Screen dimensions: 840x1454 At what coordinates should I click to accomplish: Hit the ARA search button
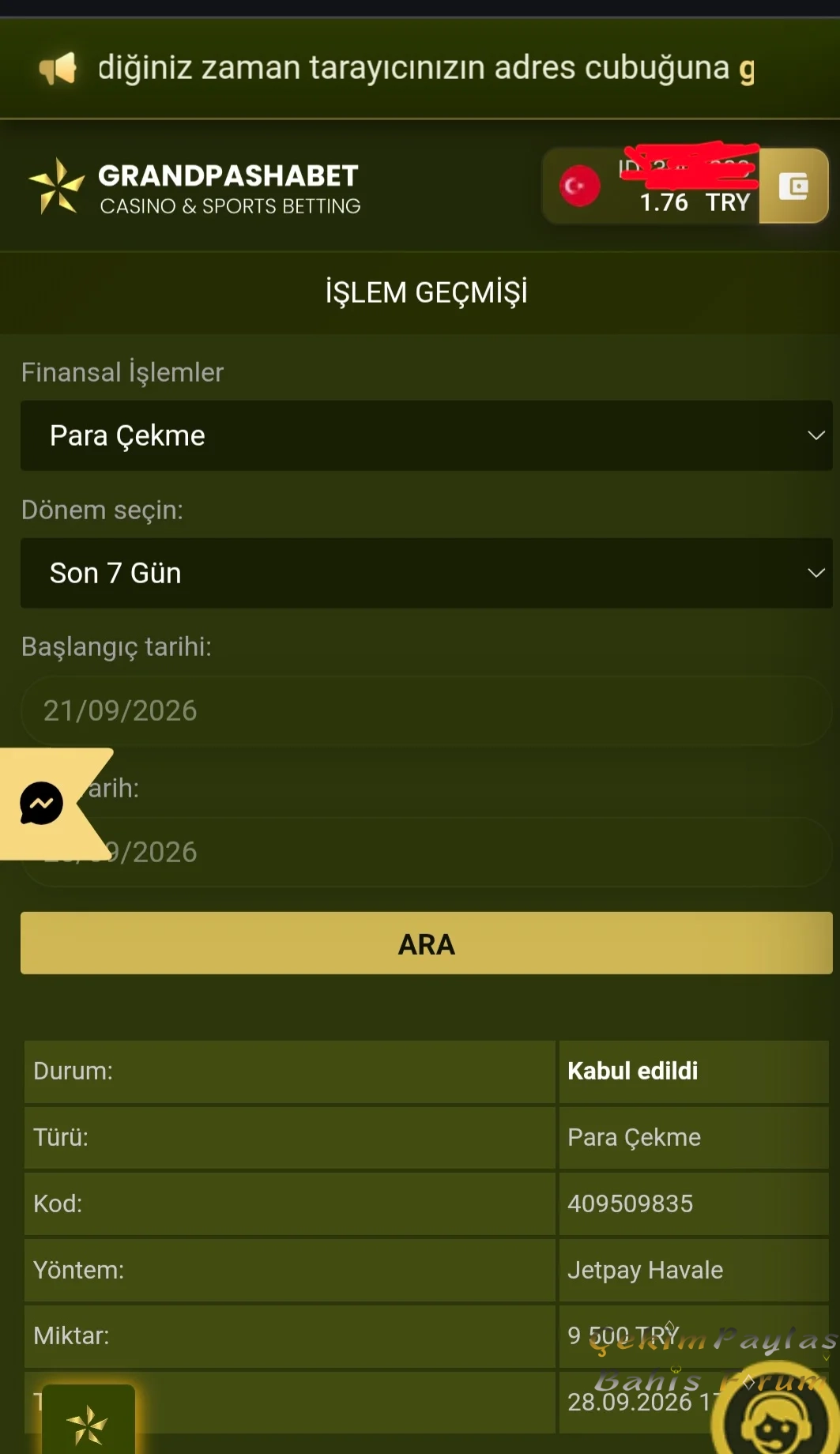tap(427, 944)
